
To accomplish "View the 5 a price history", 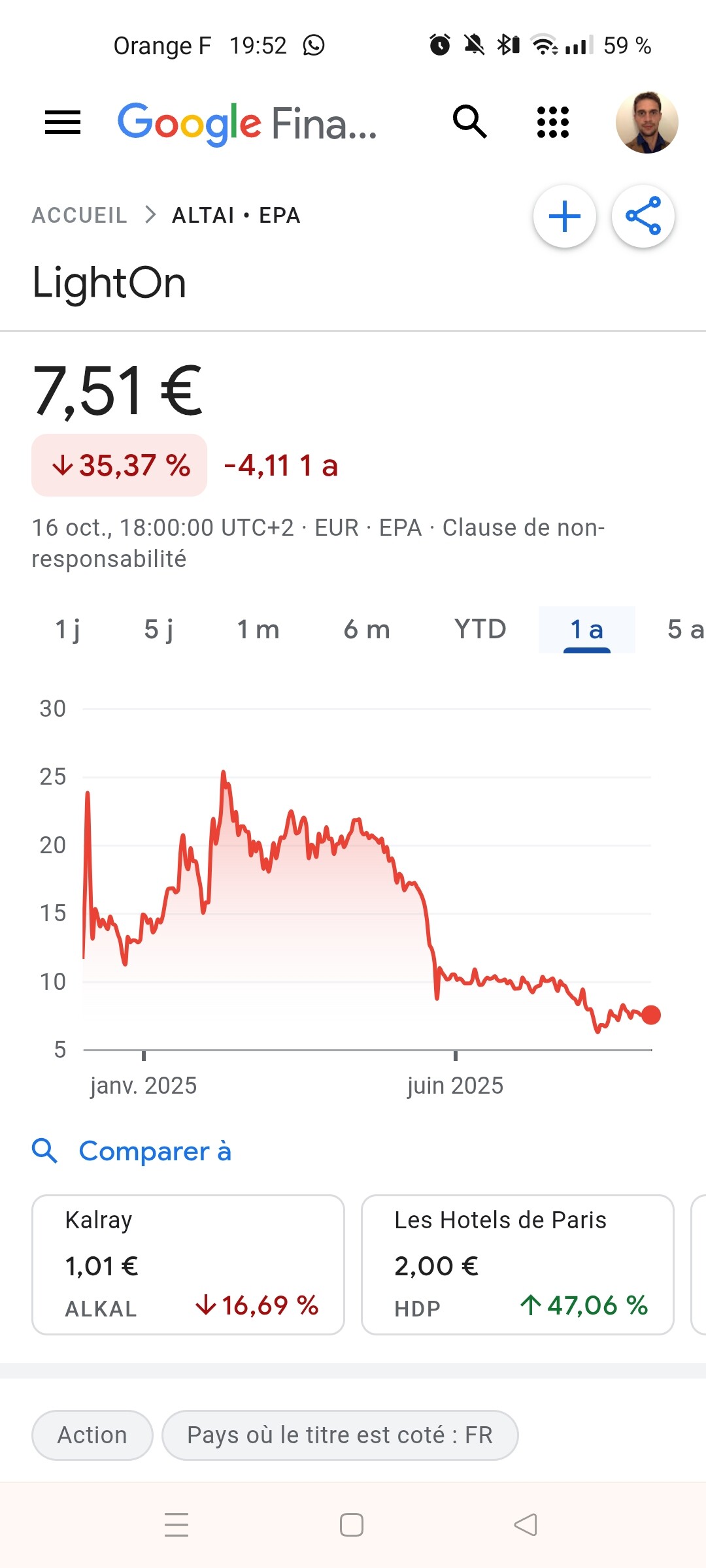I will tap(684, 630).
